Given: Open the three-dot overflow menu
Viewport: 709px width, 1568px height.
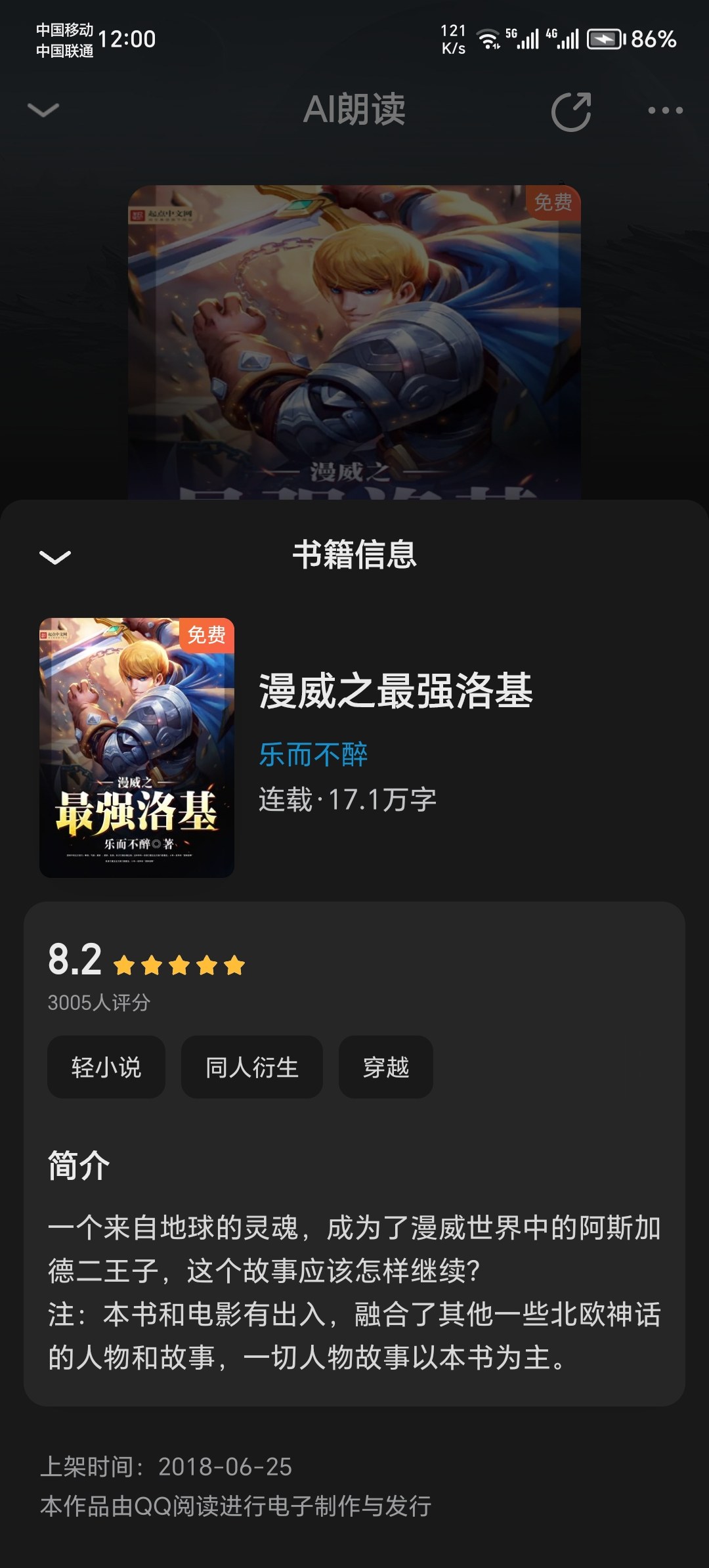Looking at the screenshot, I should coord(665,110).
